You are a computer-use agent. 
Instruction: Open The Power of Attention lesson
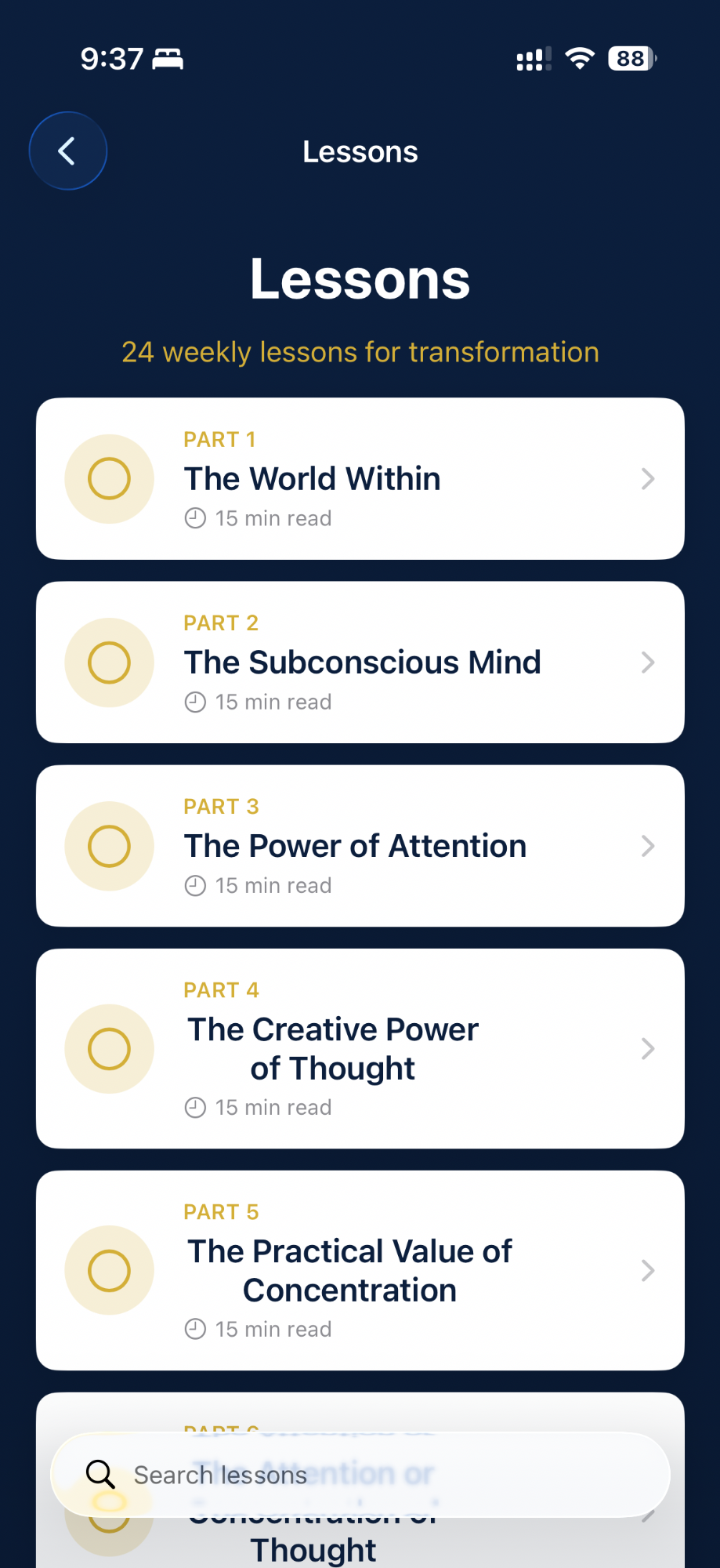point(355,846)
